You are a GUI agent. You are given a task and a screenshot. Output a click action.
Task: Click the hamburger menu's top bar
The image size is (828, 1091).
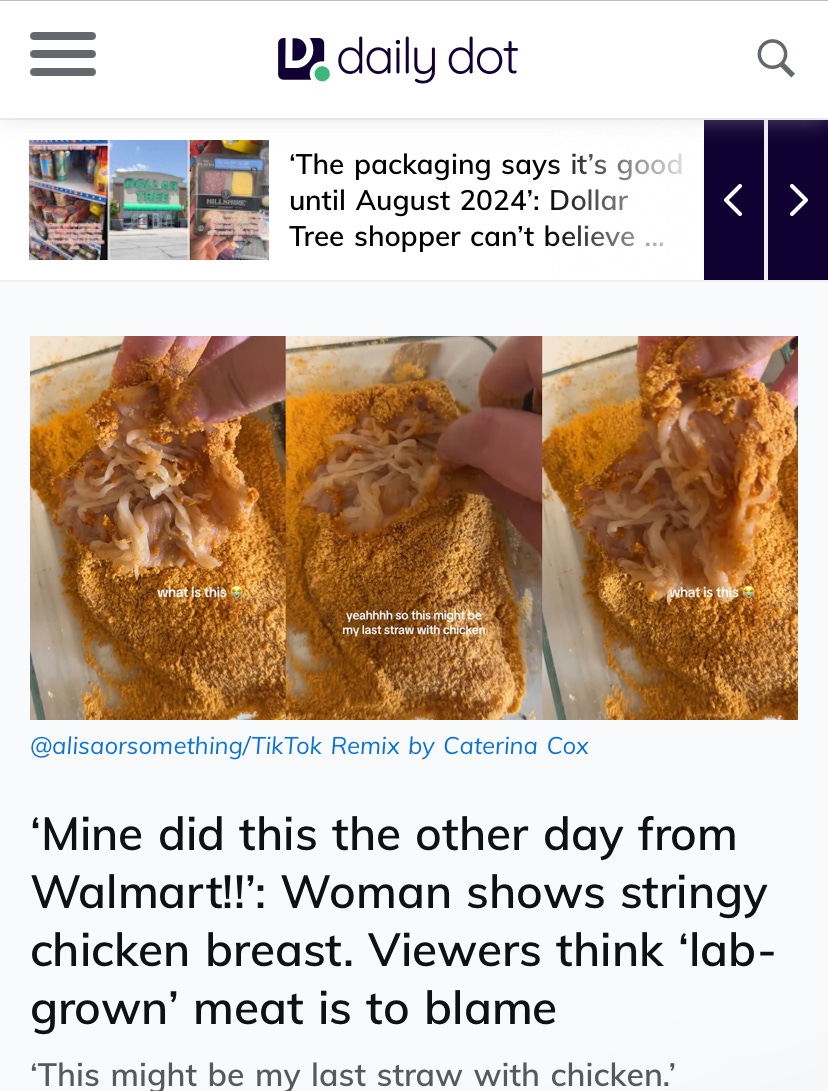63,38
